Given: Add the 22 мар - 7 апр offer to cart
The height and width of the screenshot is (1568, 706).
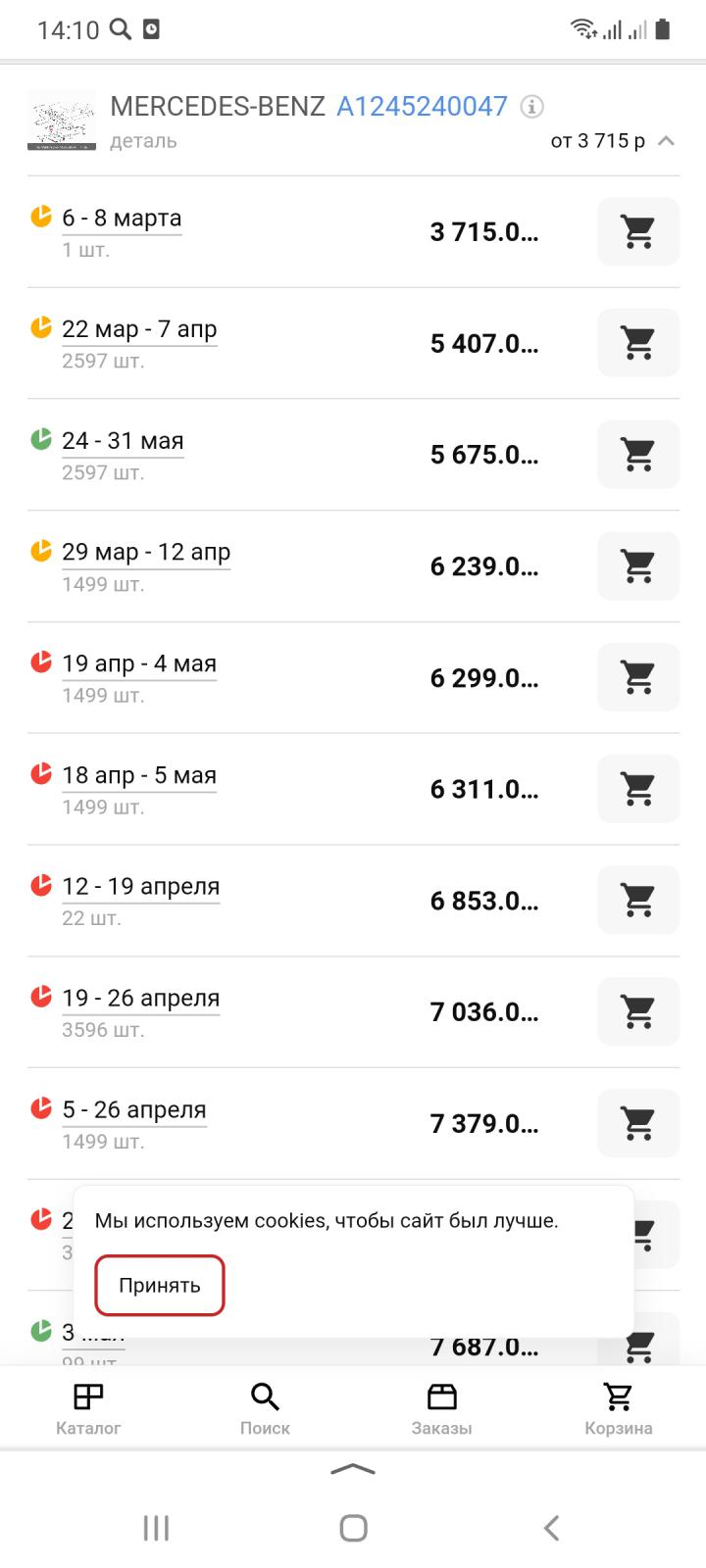Looking at the screenshot, I should 638,343.
